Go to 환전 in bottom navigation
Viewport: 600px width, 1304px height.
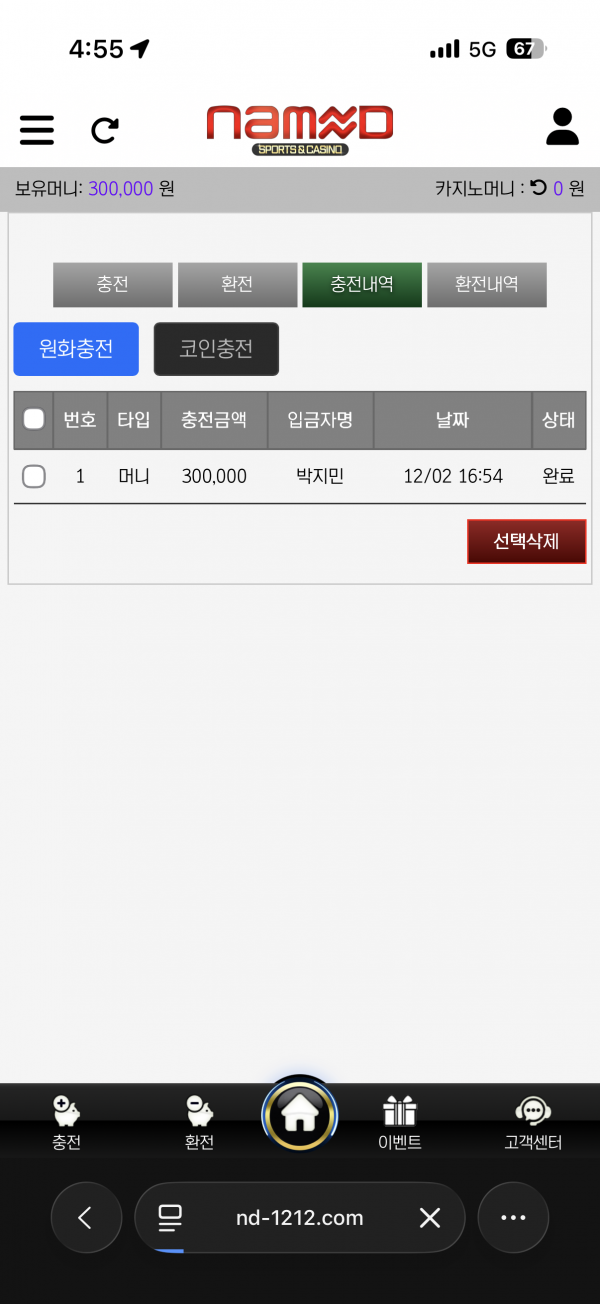(199, 1122)
